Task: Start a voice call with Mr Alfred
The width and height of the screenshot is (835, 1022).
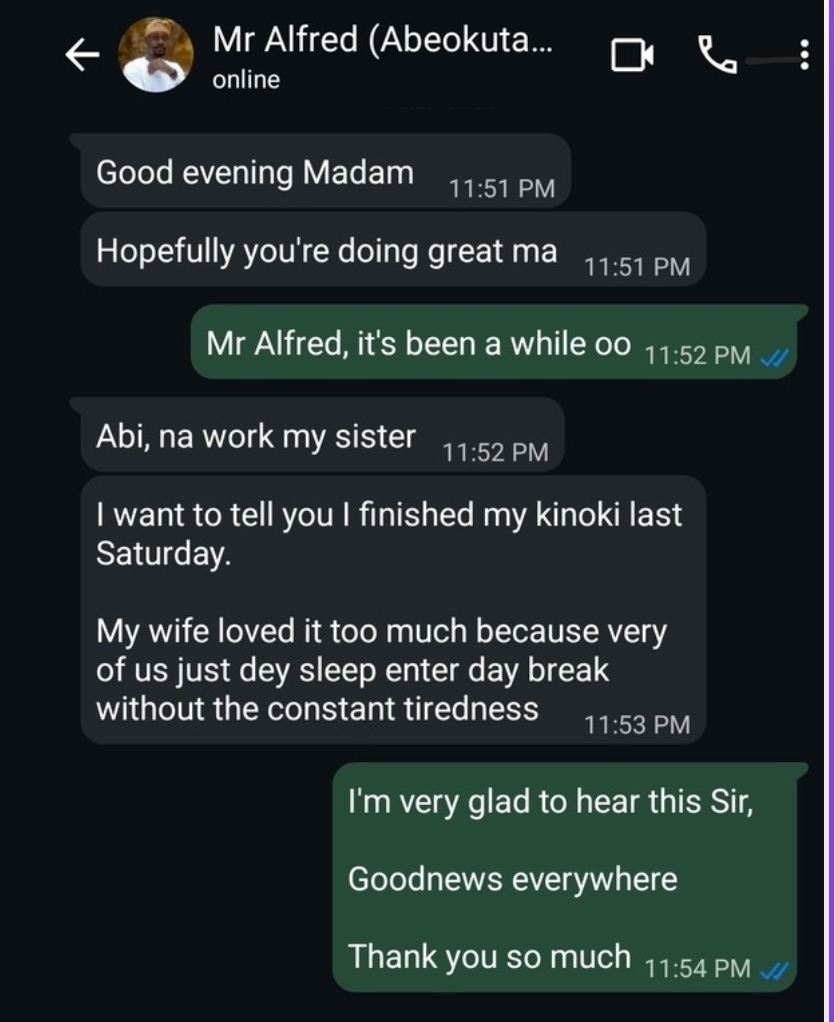Action: tap(716, 56)
